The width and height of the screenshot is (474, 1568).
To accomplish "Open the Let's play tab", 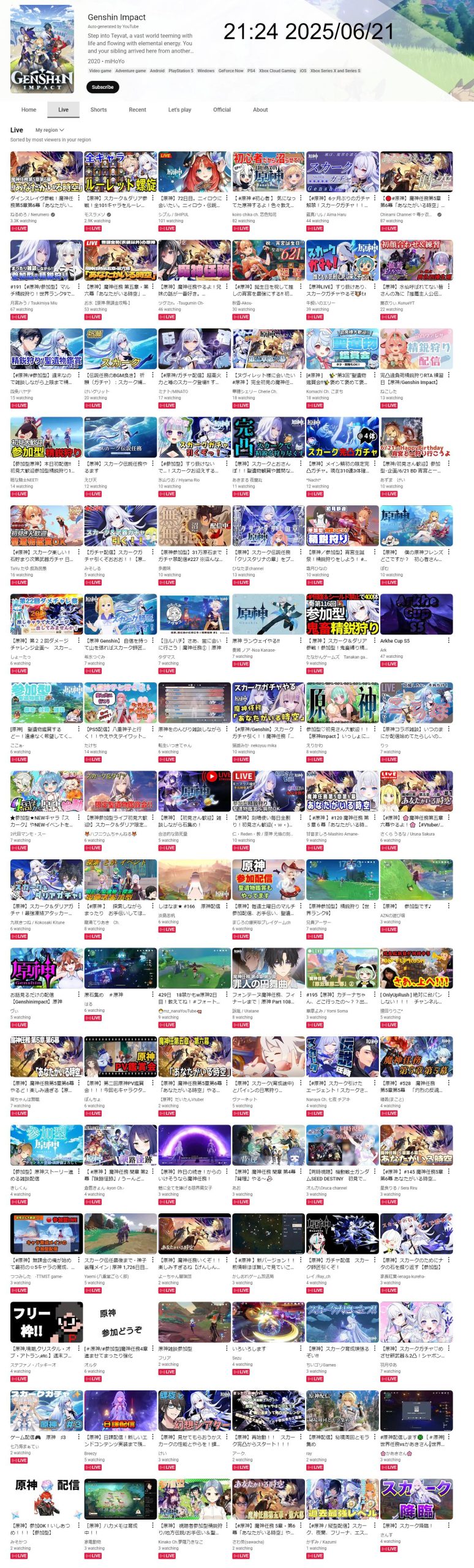I will (x=179, y=110).
